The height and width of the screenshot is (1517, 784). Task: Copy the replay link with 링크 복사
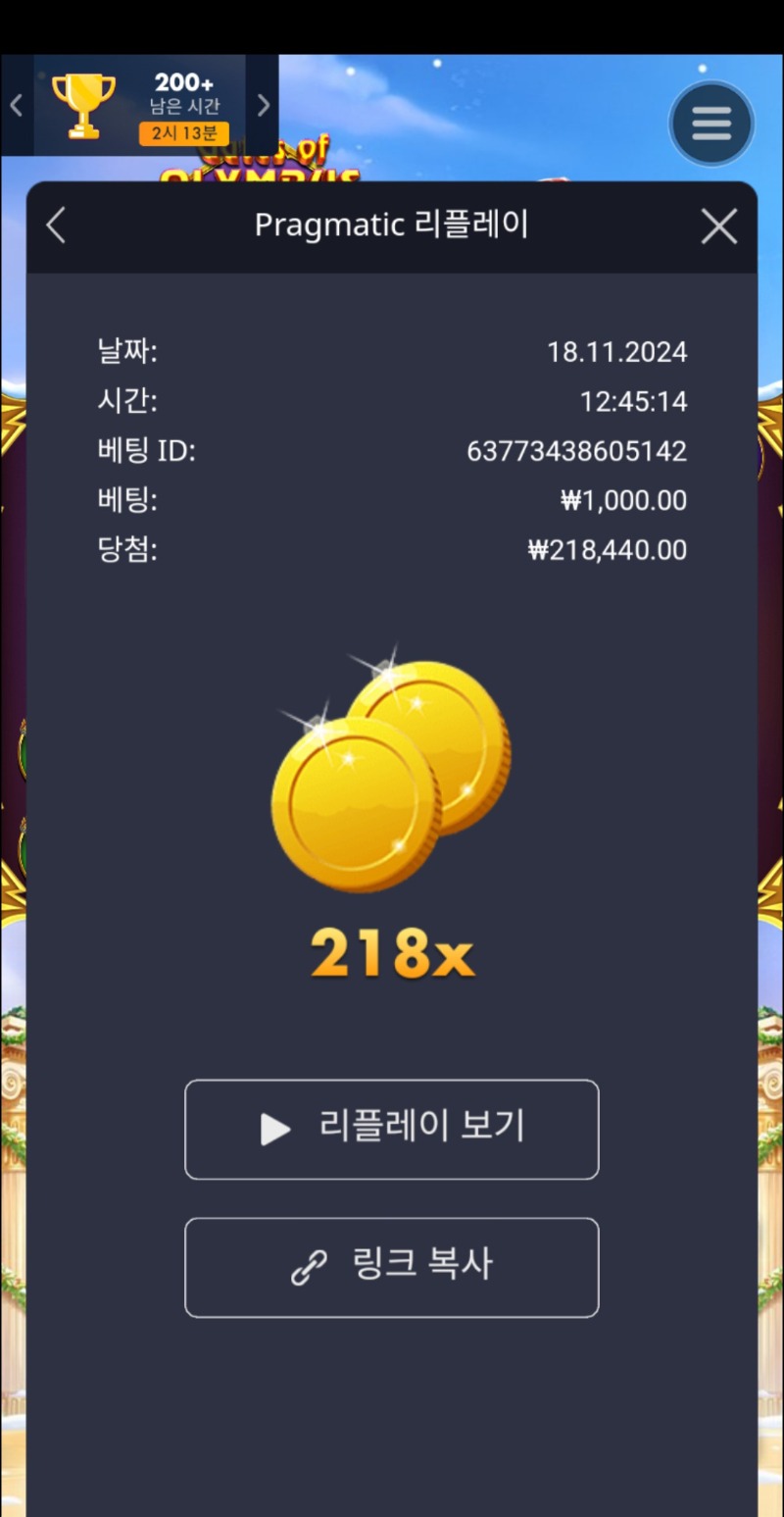click(391, 1267)
